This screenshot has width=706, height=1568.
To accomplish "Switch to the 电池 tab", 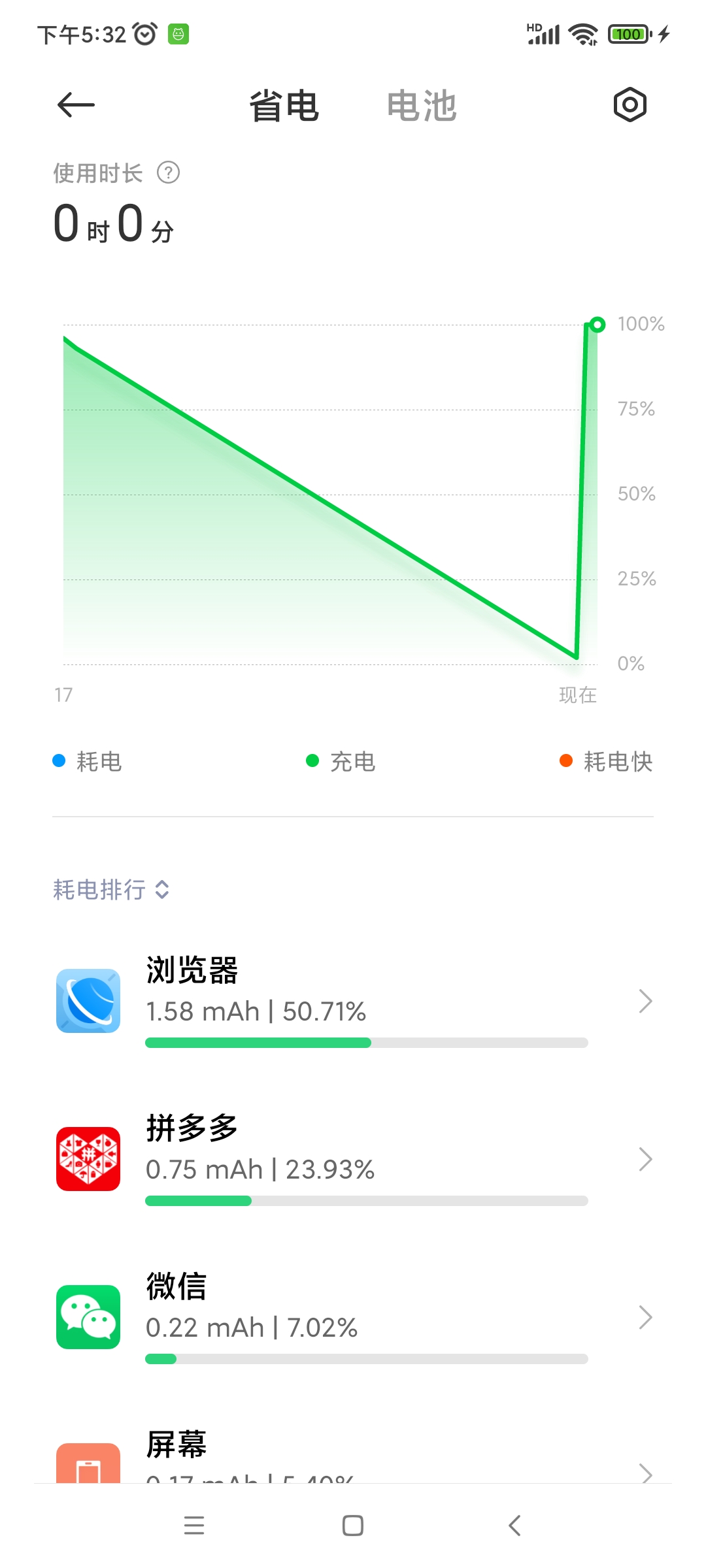I will (422, 105).
